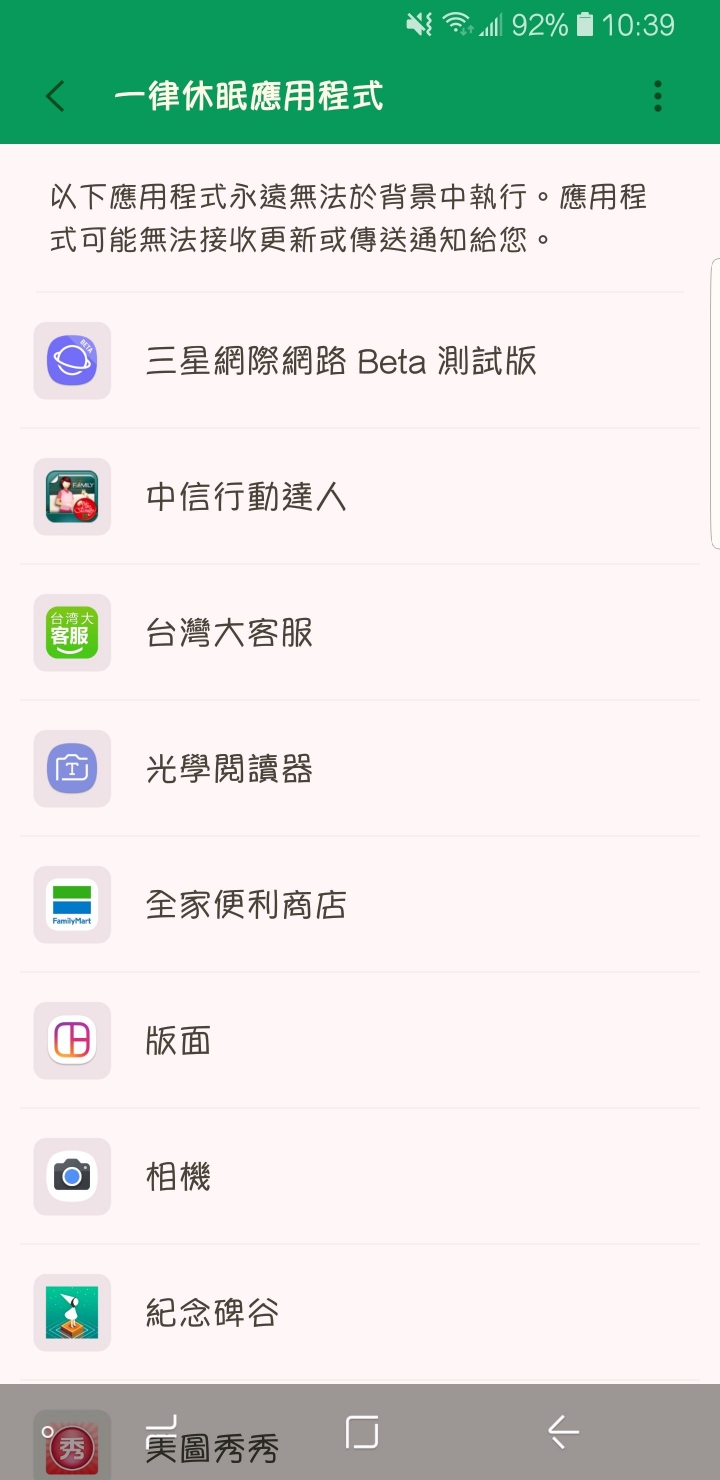Choose 光學閱讀器 from the list
The width and height of the screenshot is (720, 1480).
(x=360, y=769)
